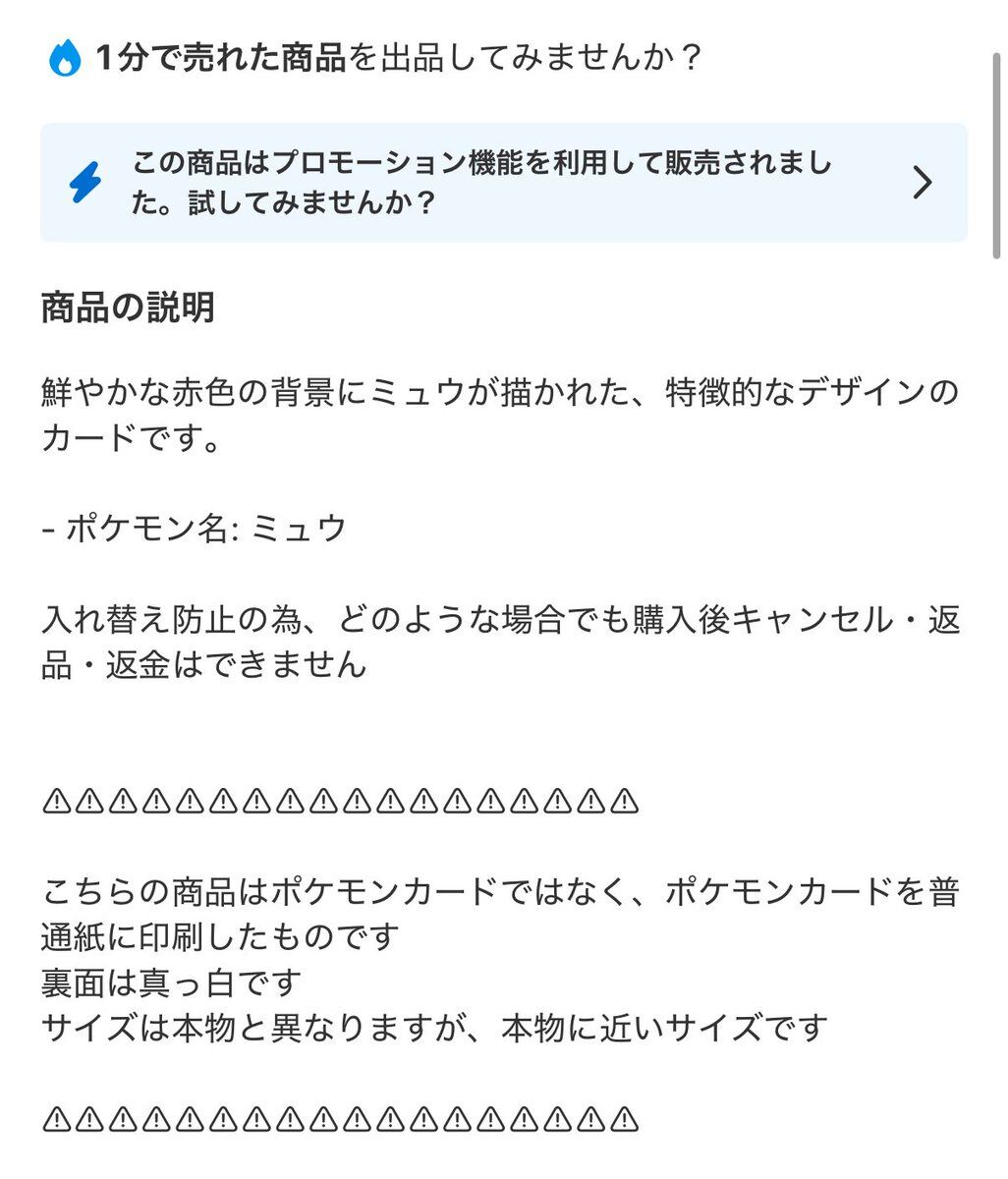Tap the sold-in-1-minute listing prompt
Viewport: 1008px width, 1179px height.
[377, 58]
